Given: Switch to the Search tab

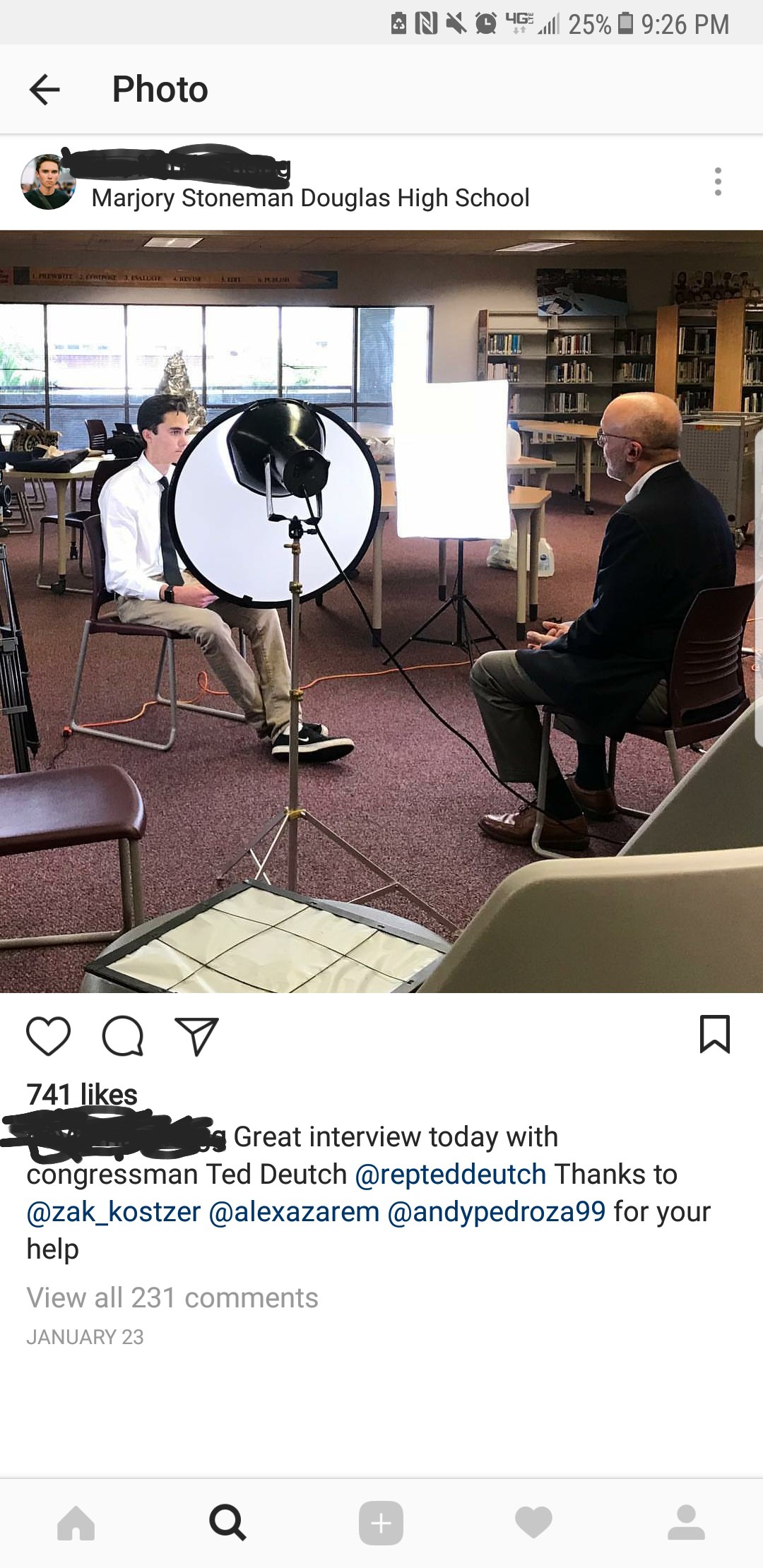Looking at the screenshot, I should [228, 1522].
